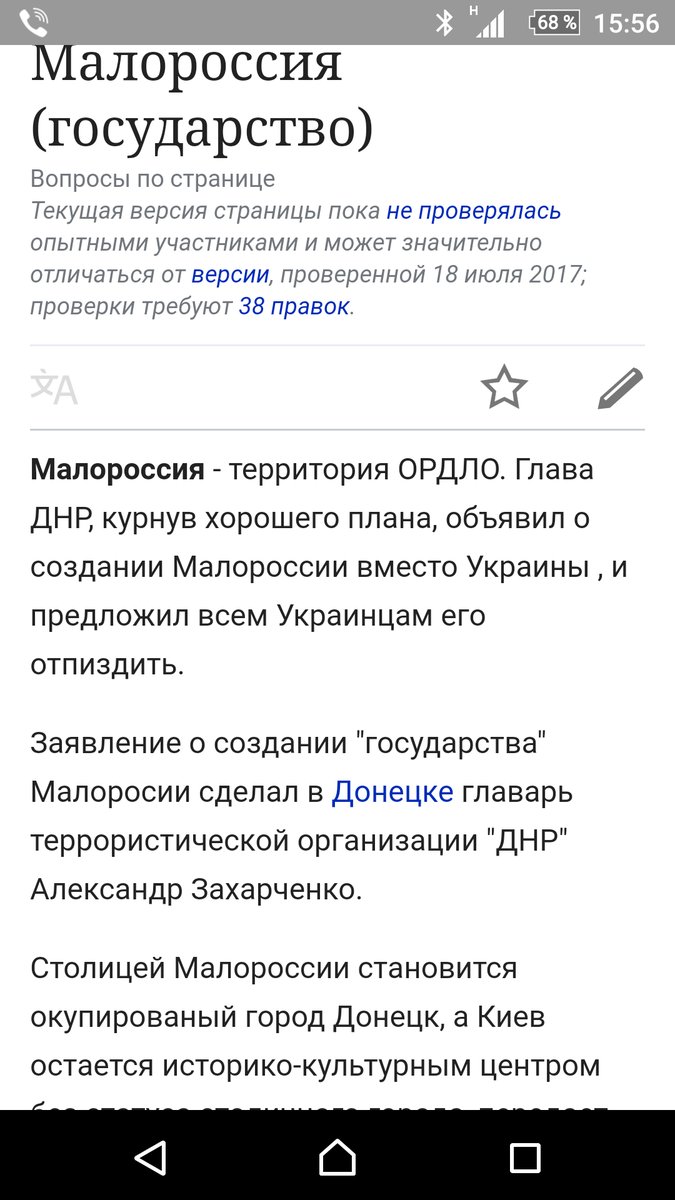The image size is (675, 1200).
Task: Open the language selection icon
Action: pos(54,387)
